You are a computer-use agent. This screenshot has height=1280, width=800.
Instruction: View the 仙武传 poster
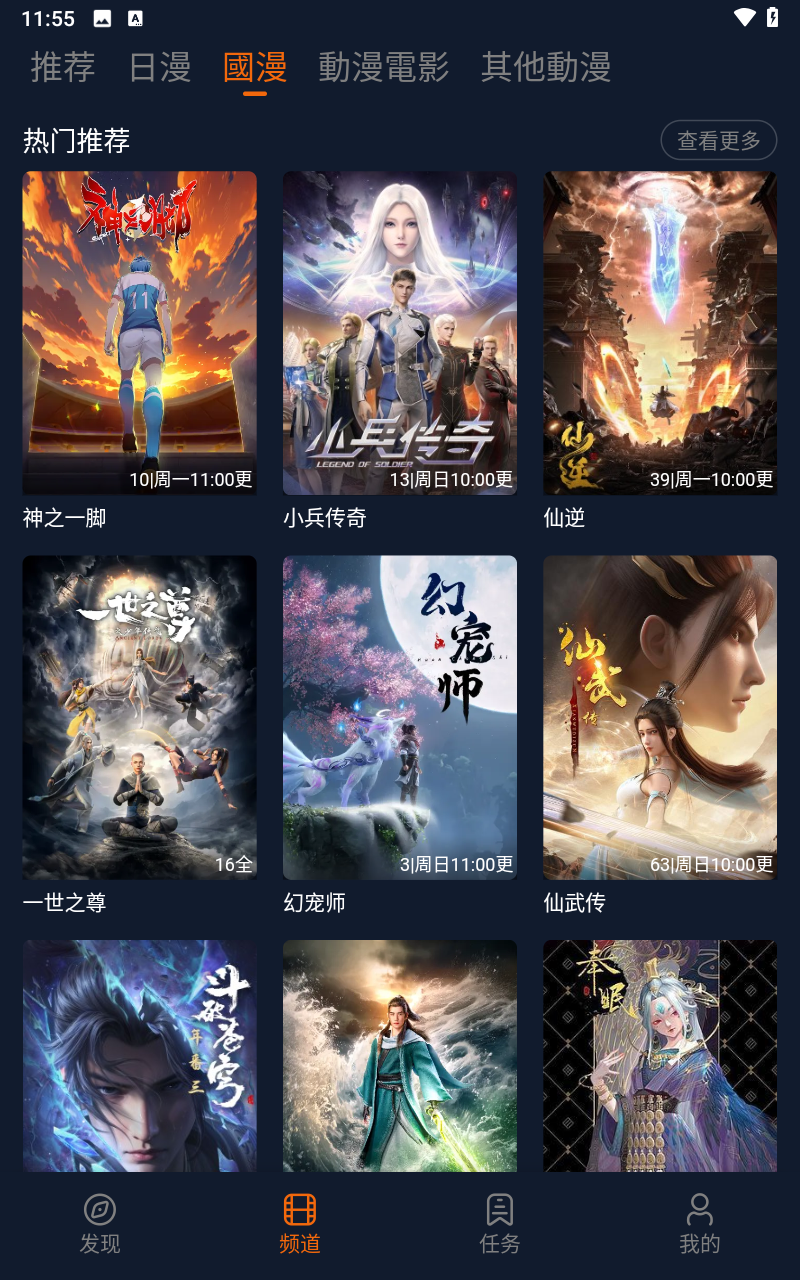(660, 717)
